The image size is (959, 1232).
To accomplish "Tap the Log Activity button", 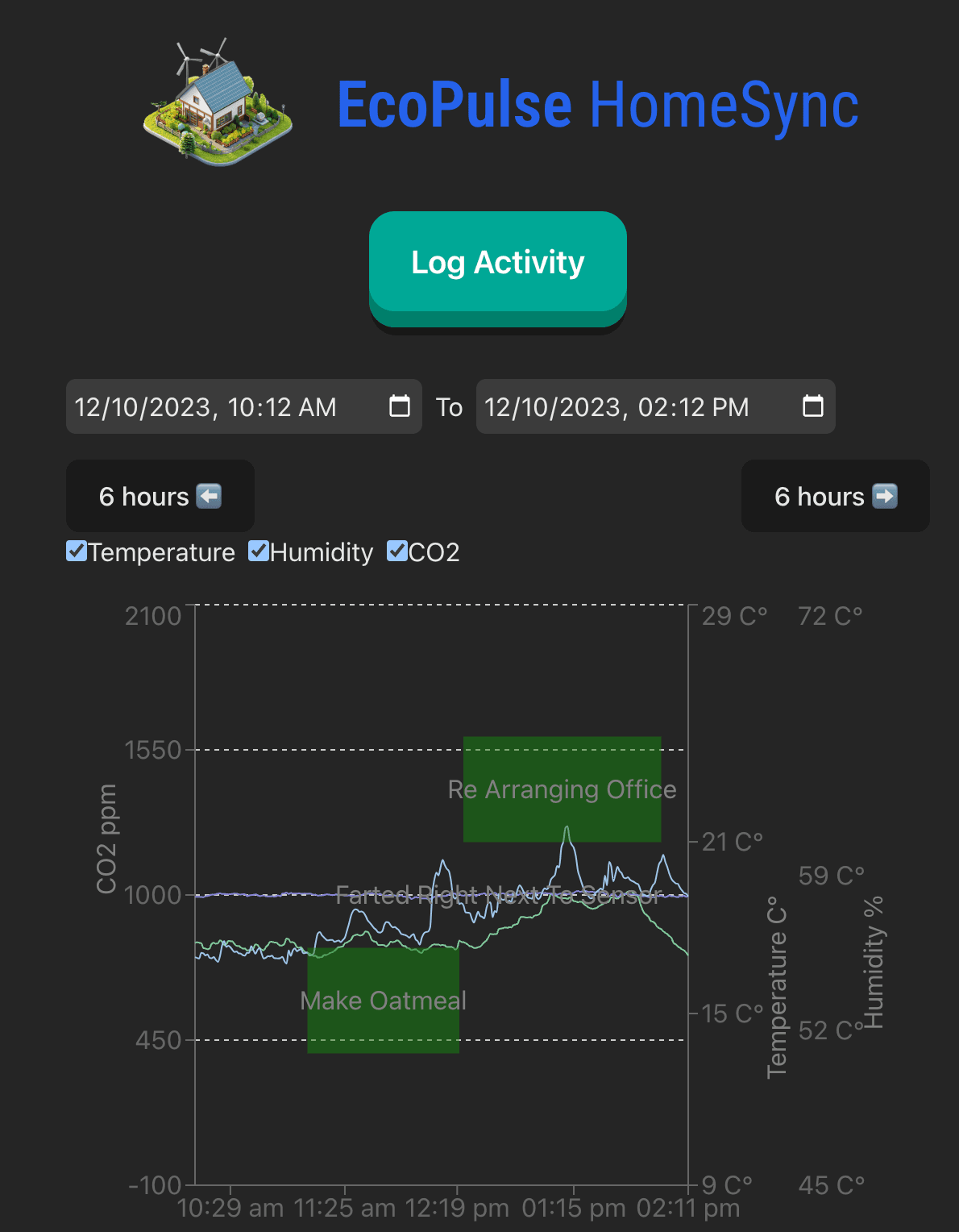I will click(497, 263).
